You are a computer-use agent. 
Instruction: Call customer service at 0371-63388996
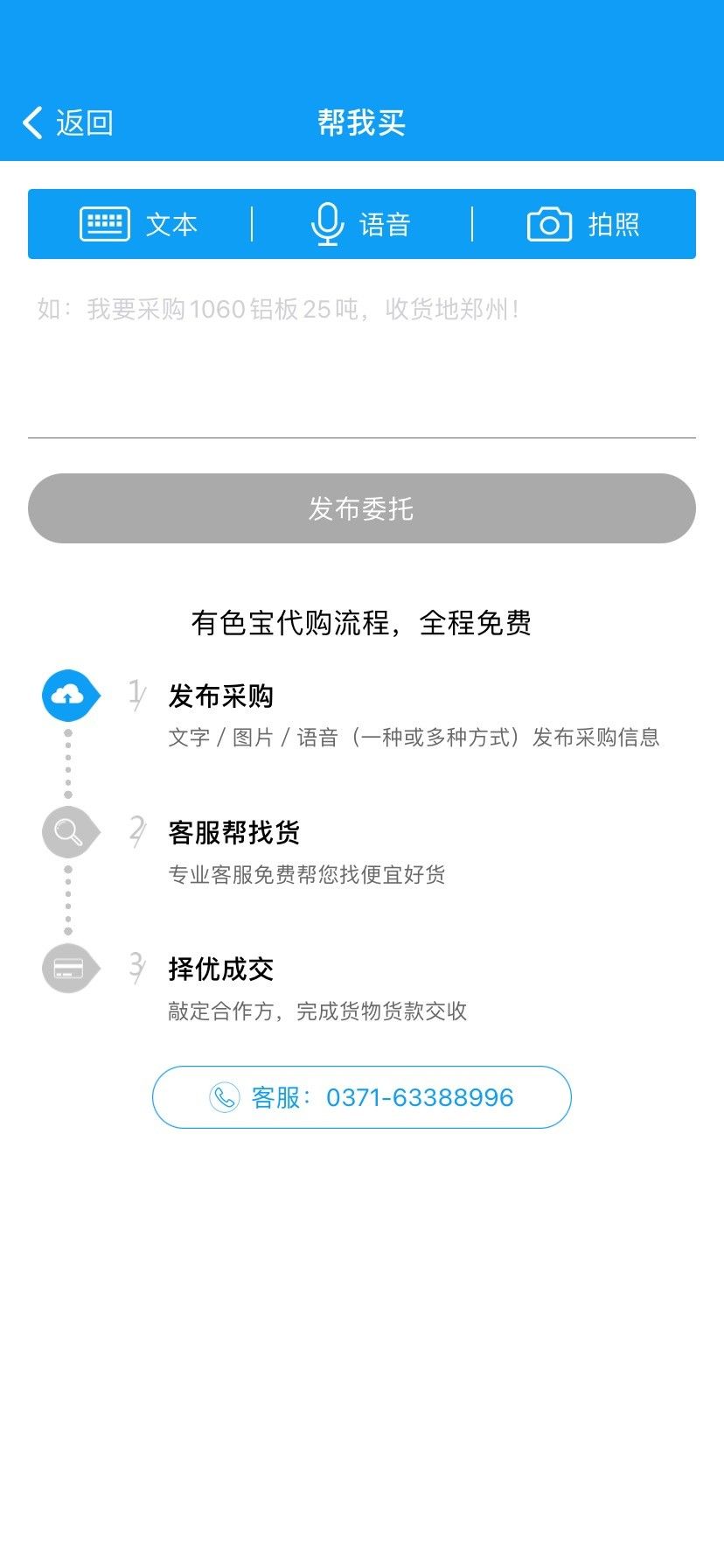point(361,1097)
